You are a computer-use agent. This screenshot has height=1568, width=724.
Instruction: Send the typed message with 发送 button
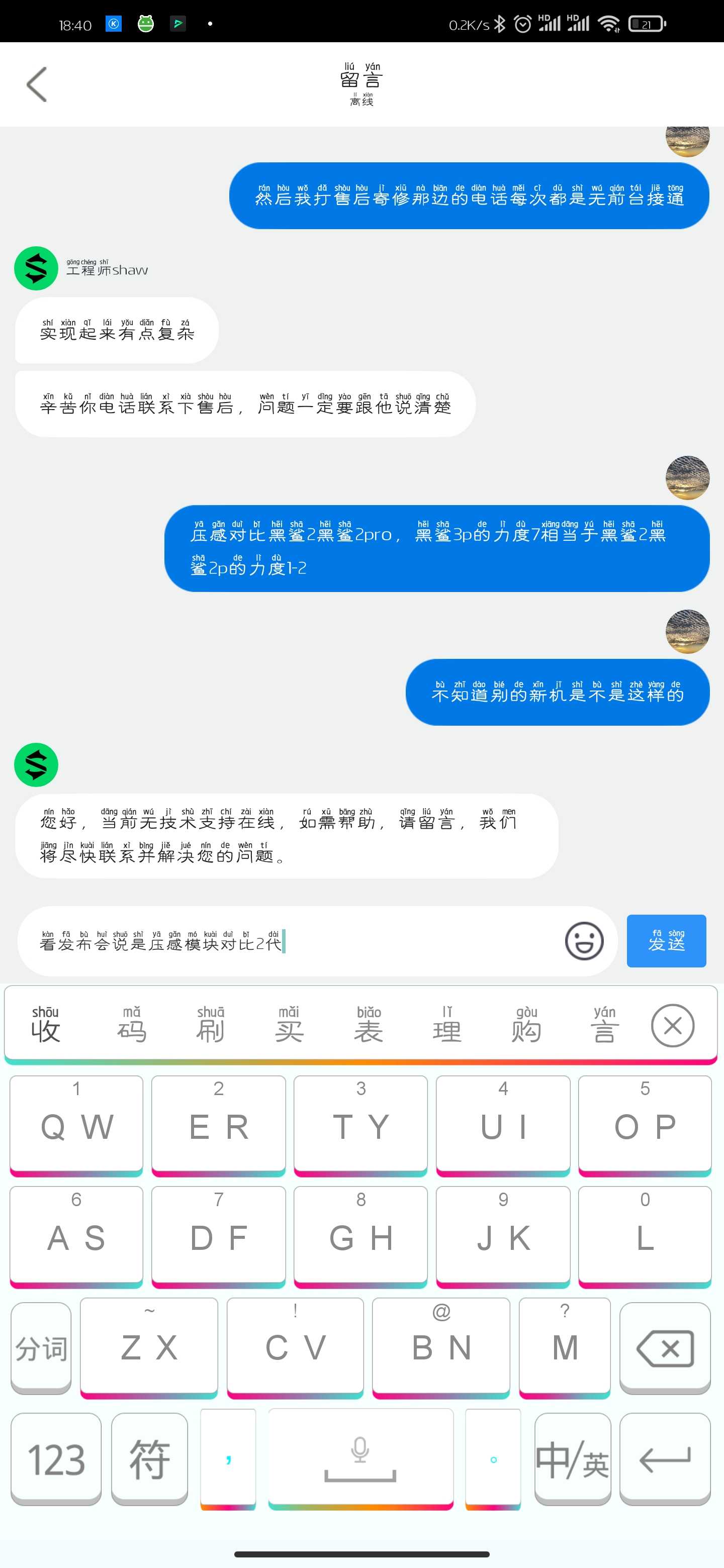click(666, 940)
